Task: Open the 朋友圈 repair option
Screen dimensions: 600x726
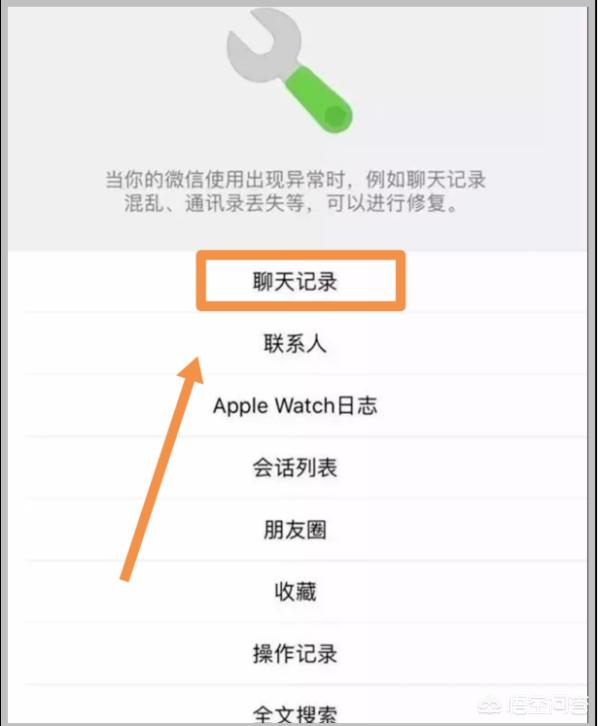Action: [x=295, y=530]
